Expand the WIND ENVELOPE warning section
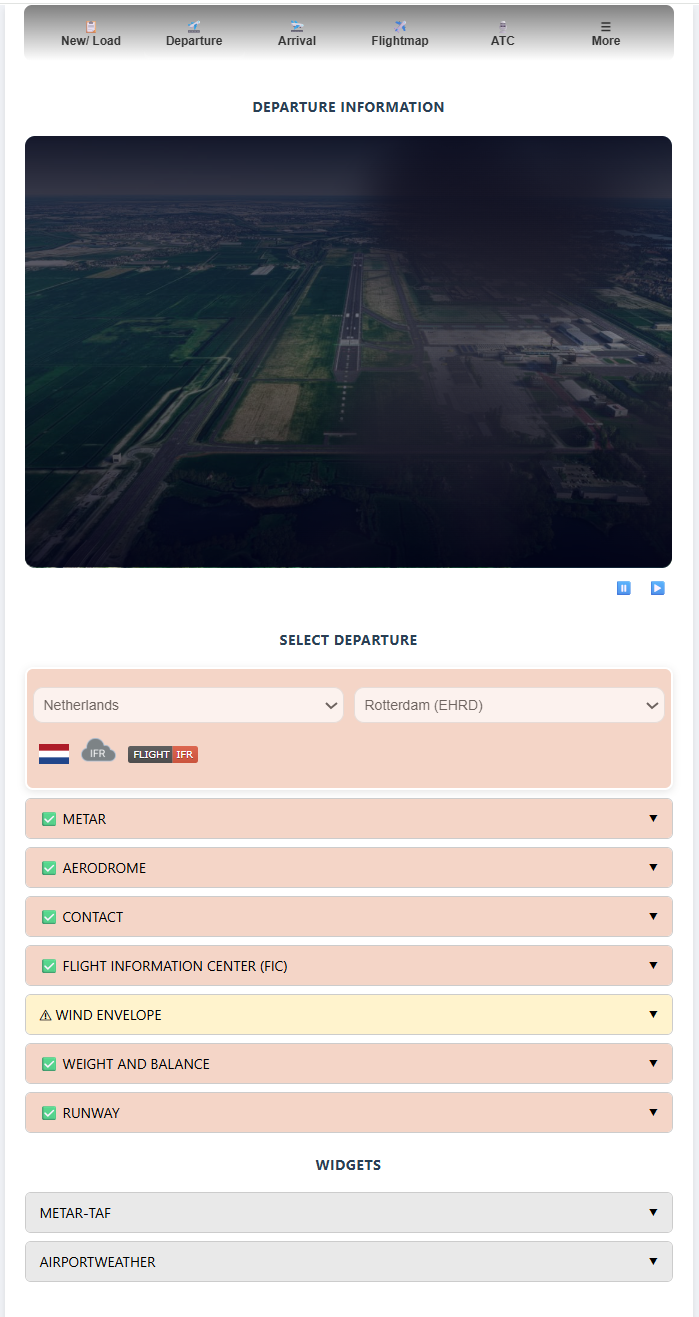 pyautogui.click(x=348, y=1015)
